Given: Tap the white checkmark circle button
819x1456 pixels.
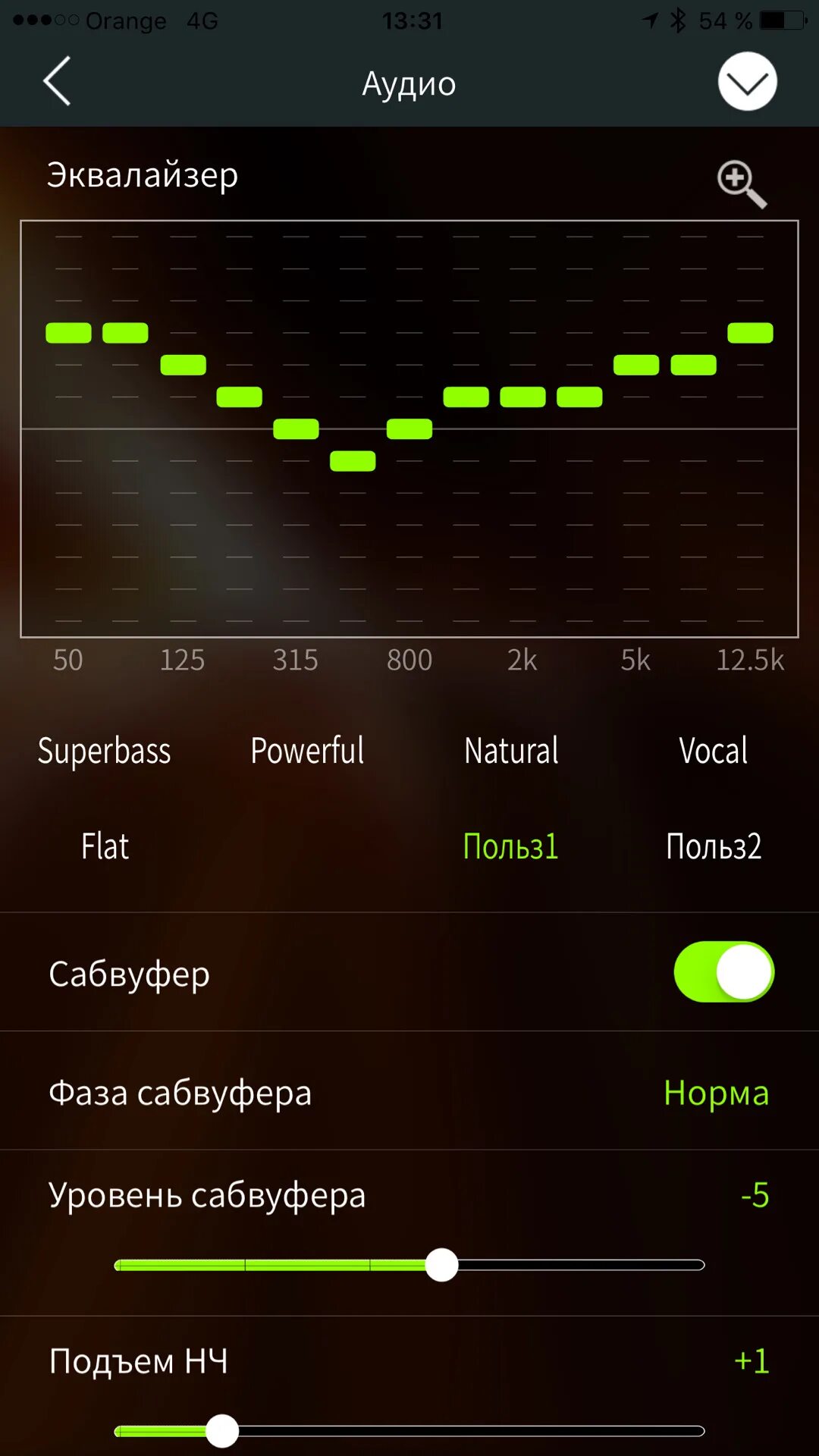Looking at the screenshot, I should [x=747, y=81].
